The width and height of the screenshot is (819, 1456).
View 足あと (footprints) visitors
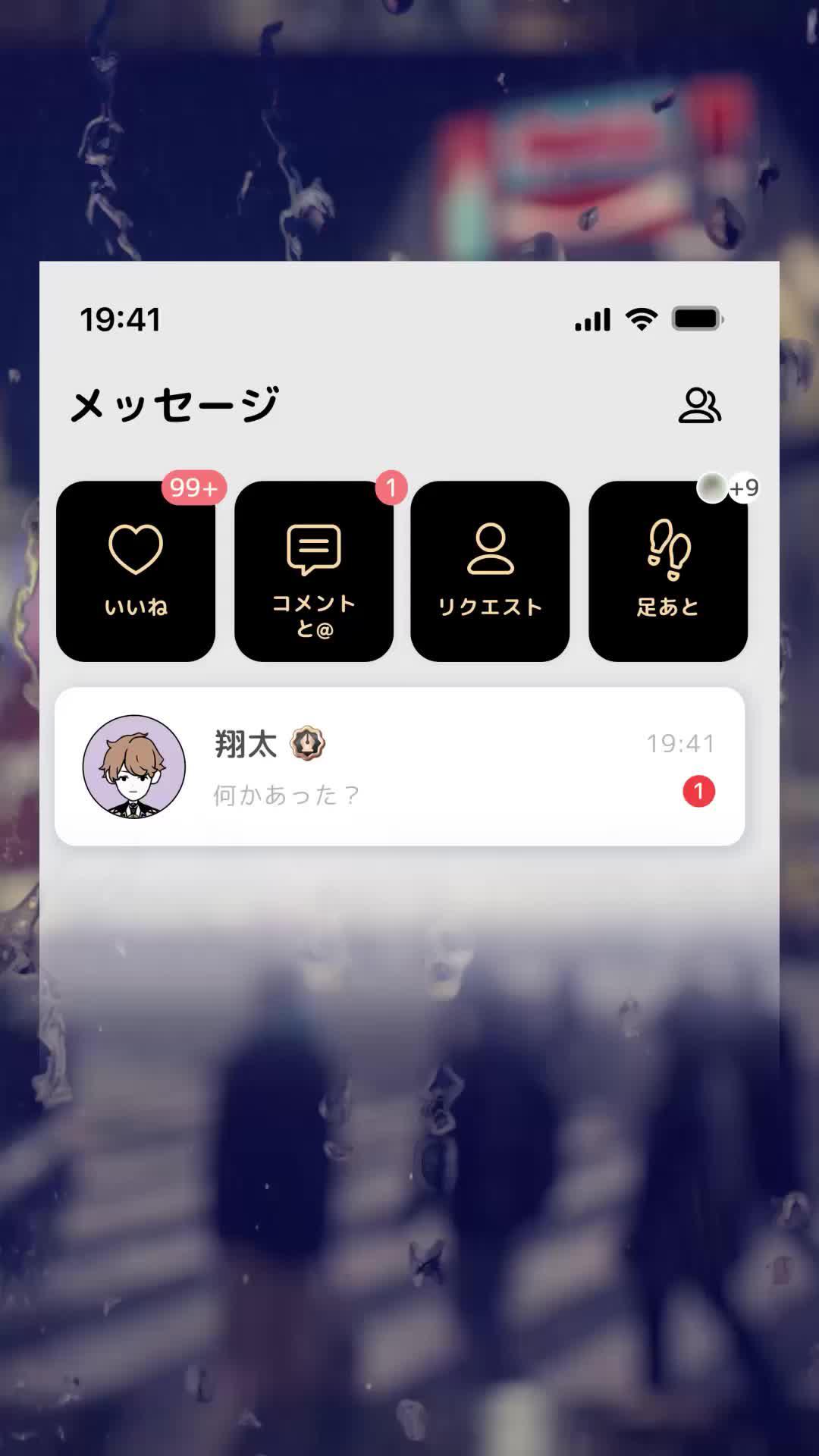[668, 569]
